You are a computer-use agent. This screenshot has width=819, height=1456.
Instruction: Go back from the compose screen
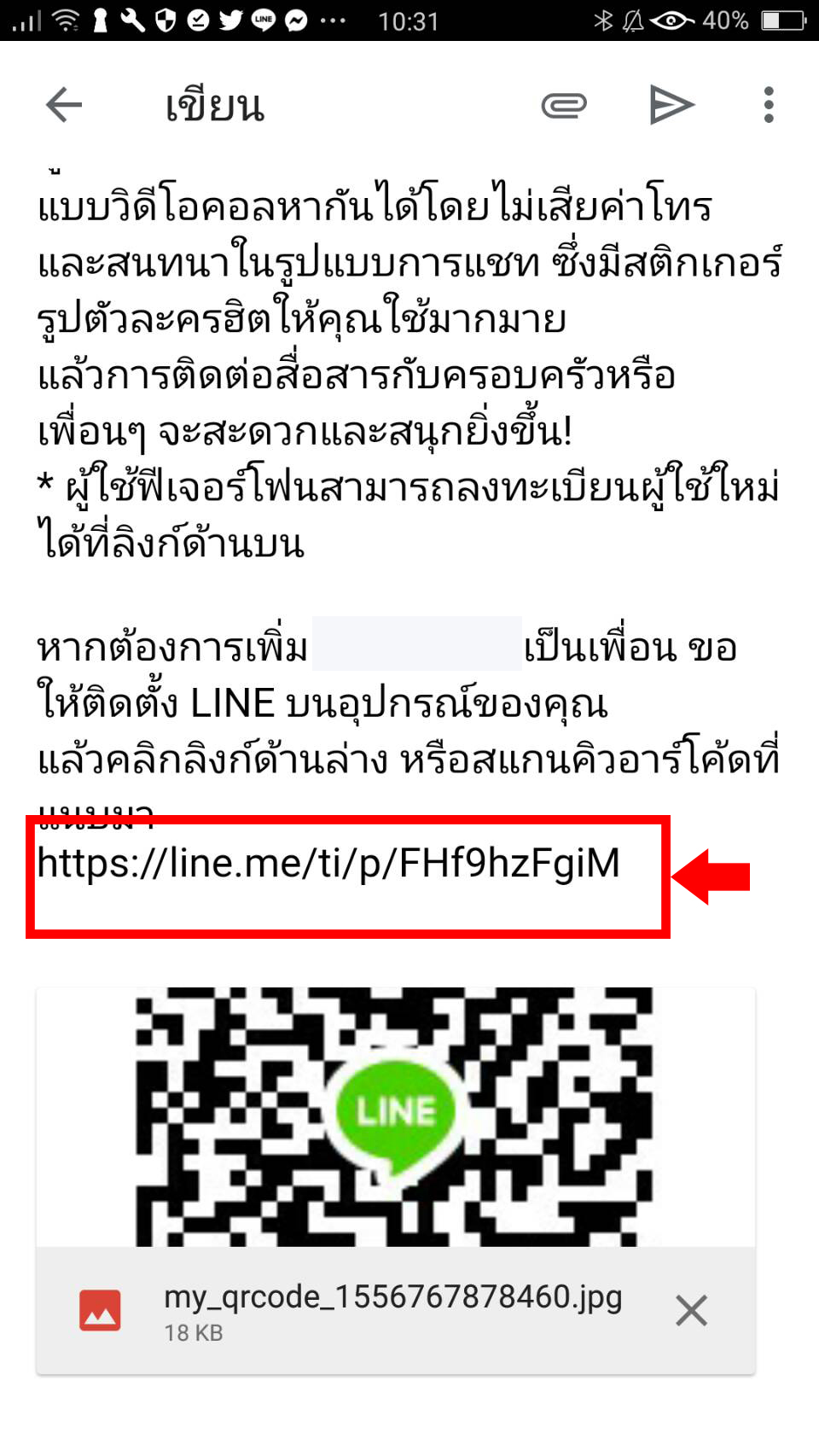[64, 106]
